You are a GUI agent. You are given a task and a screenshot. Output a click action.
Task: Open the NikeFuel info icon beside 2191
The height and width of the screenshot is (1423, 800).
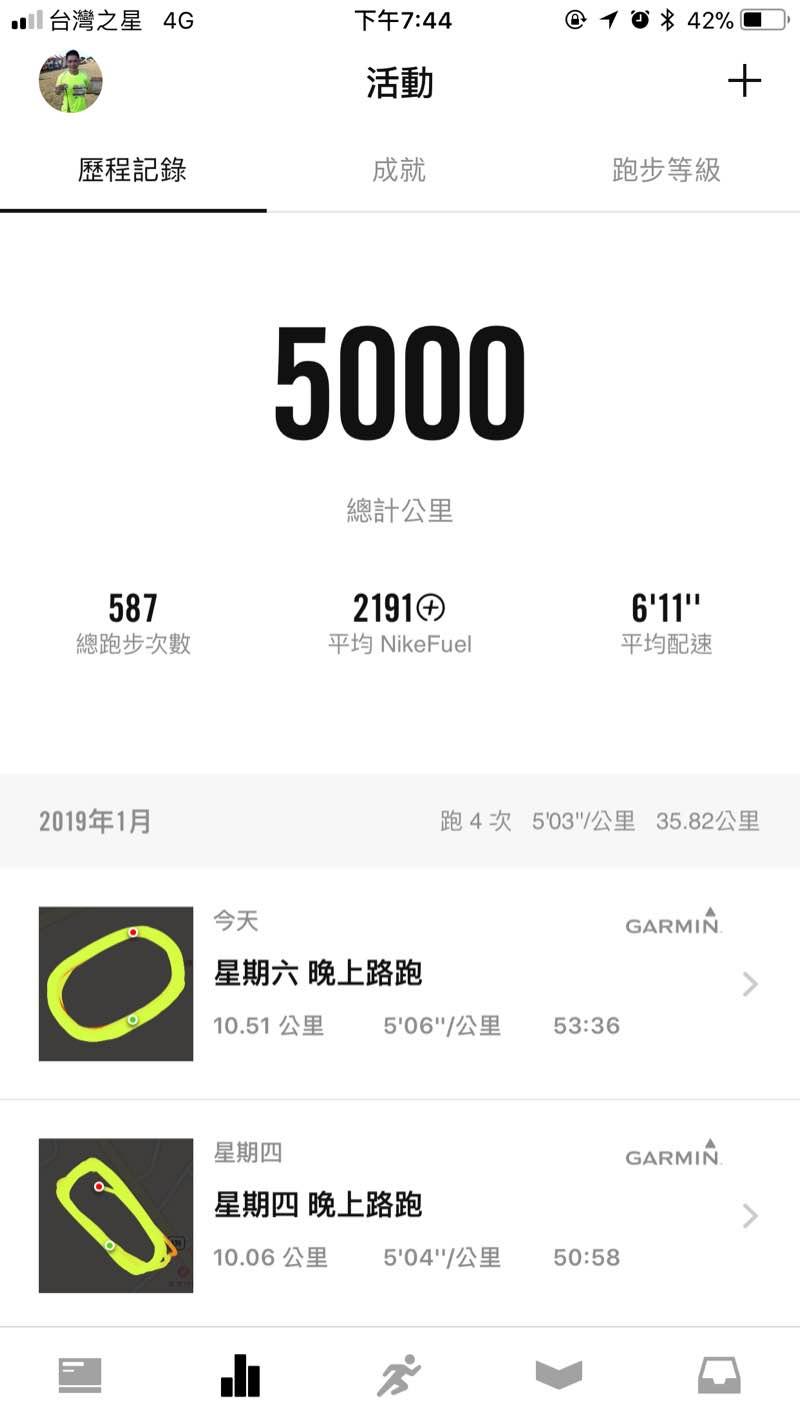pos(431,607)
